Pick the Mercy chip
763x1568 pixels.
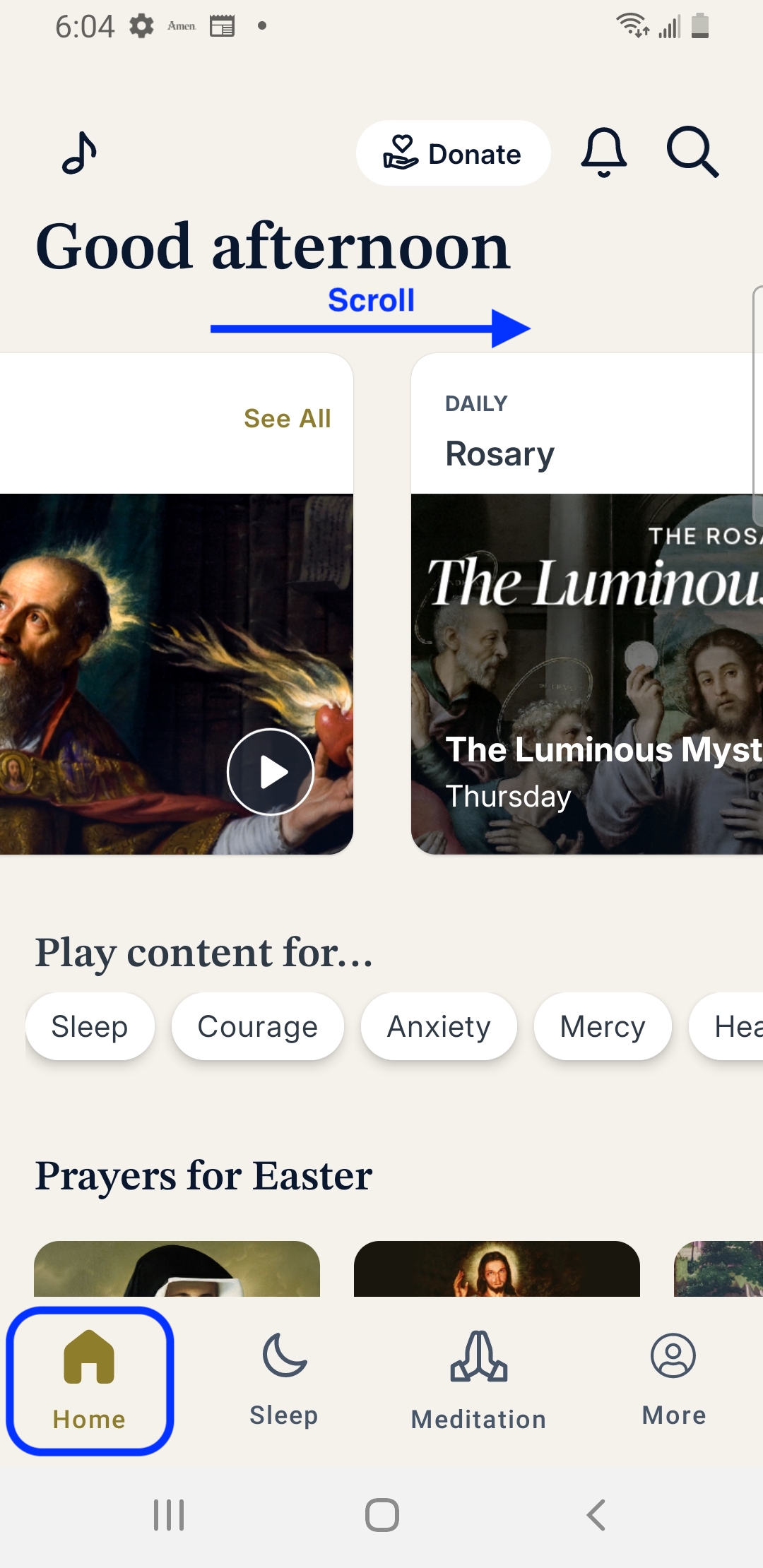click(603, 1026)
